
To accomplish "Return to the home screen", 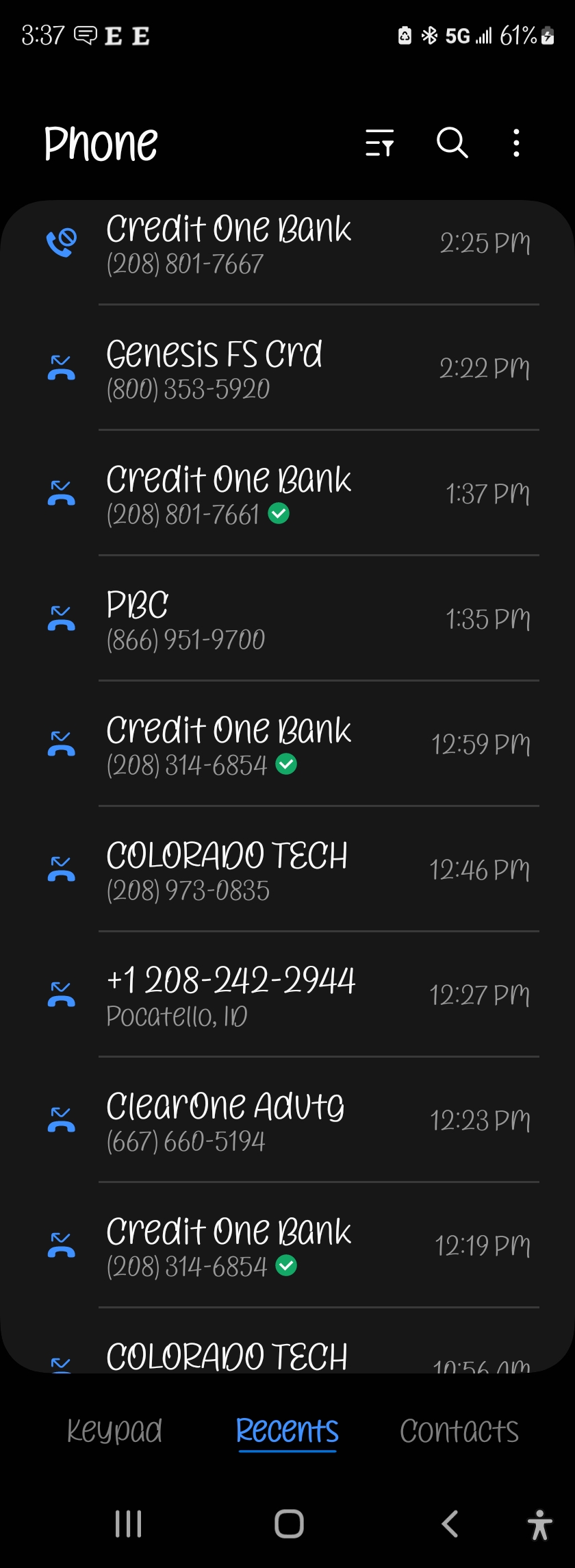I will 289,1524.
